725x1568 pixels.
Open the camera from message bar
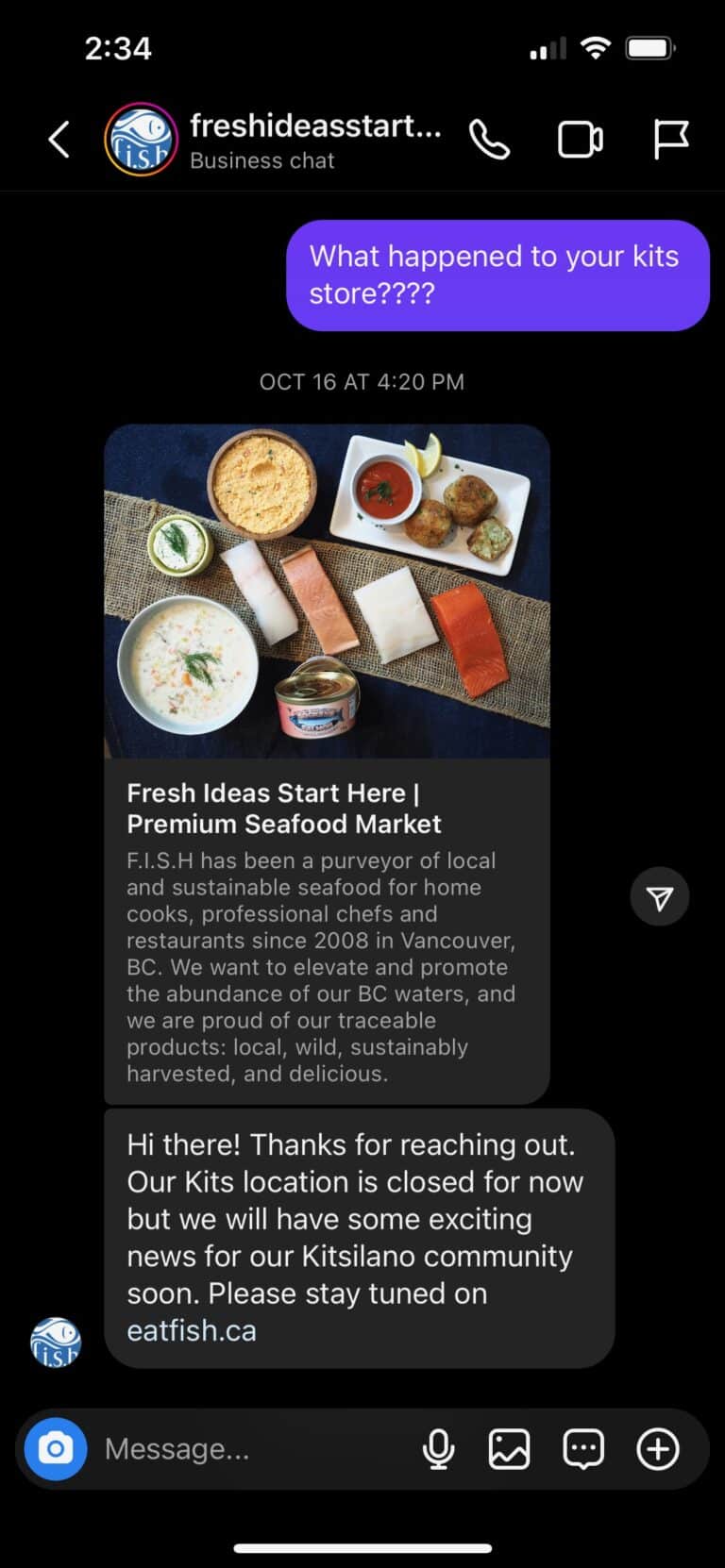click(x=56, y=1448)
